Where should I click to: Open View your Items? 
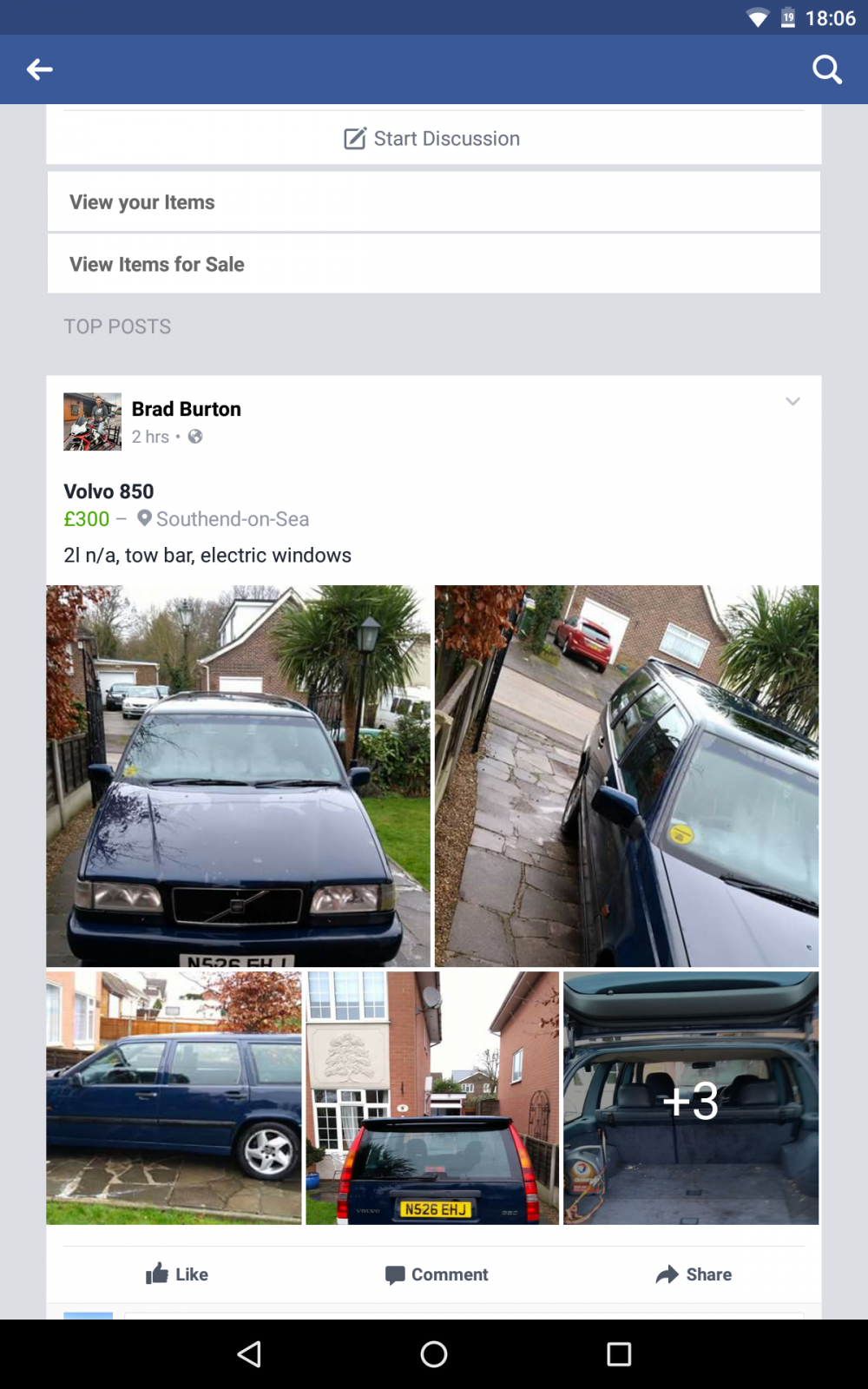click(x=433, y=202)
